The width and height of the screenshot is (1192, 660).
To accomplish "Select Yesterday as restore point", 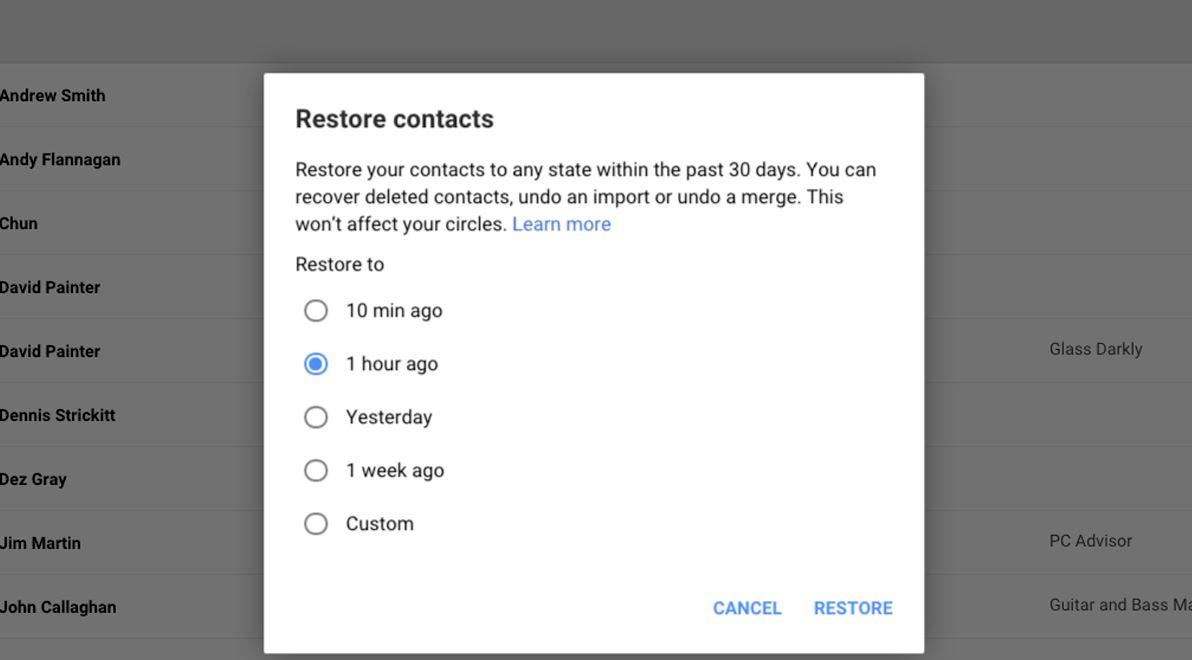I will [x=316, y=417].
